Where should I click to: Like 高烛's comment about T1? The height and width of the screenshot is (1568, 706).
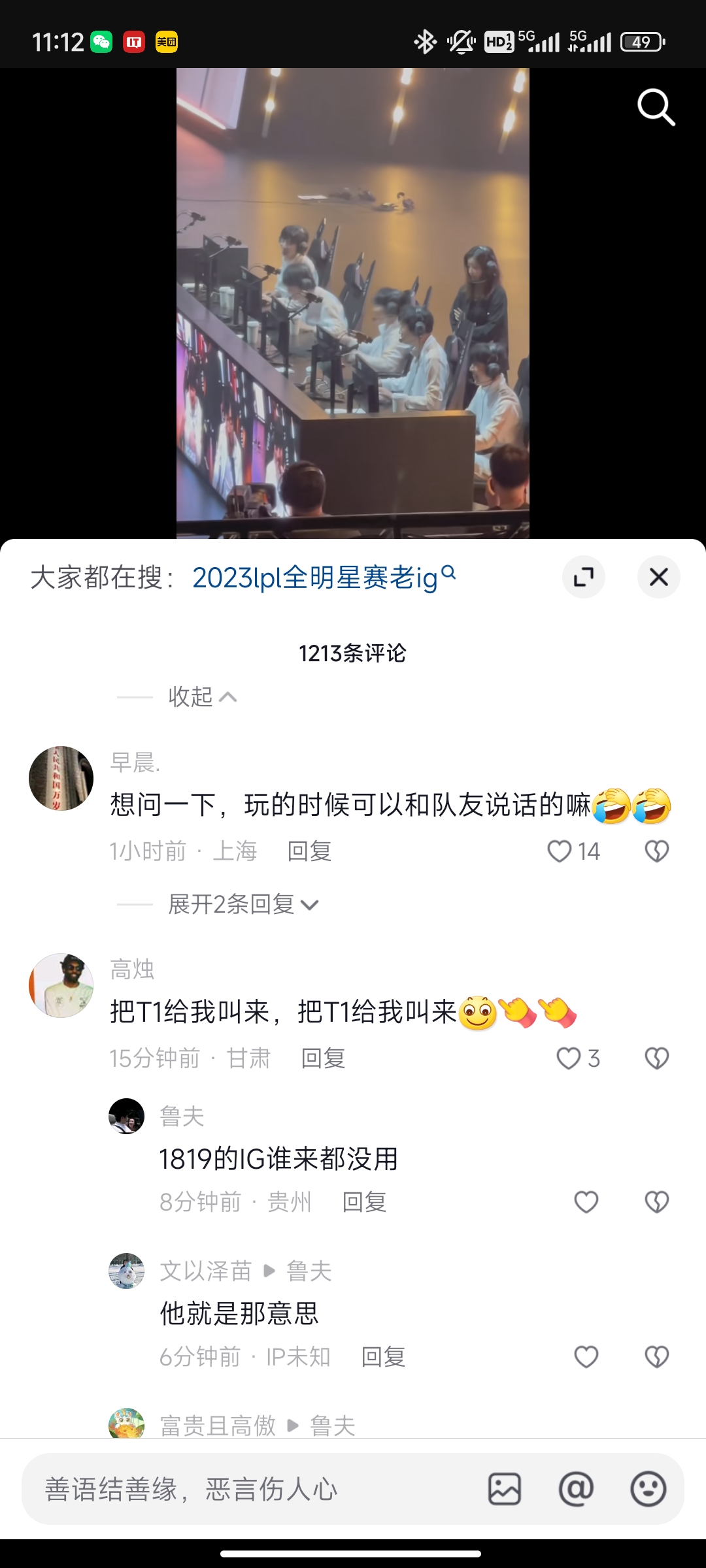567,1058
